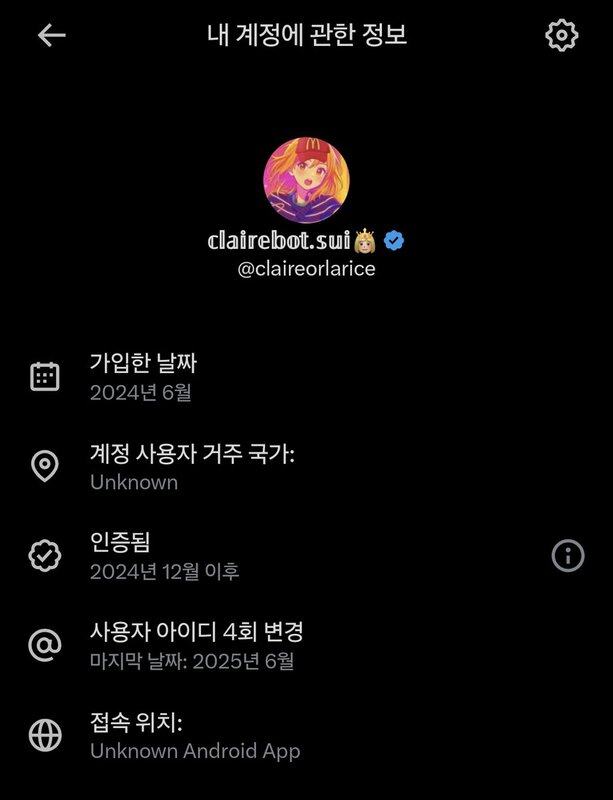The image size is (613, 800).
Task: Open settings via the gear icon
Action: pyautogui.click(x=562, y=35)
